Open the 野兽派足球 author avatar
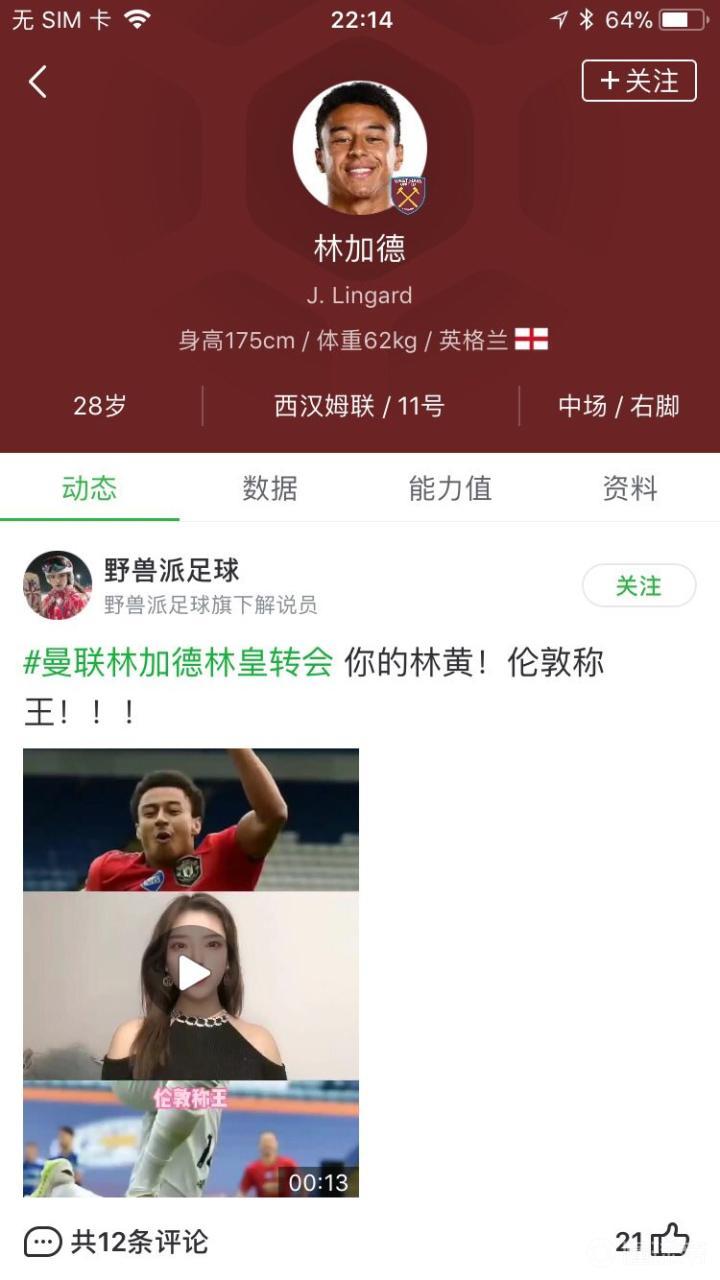Image resolution: width=720 pixels, height=1280 pixels. [58, 585]
